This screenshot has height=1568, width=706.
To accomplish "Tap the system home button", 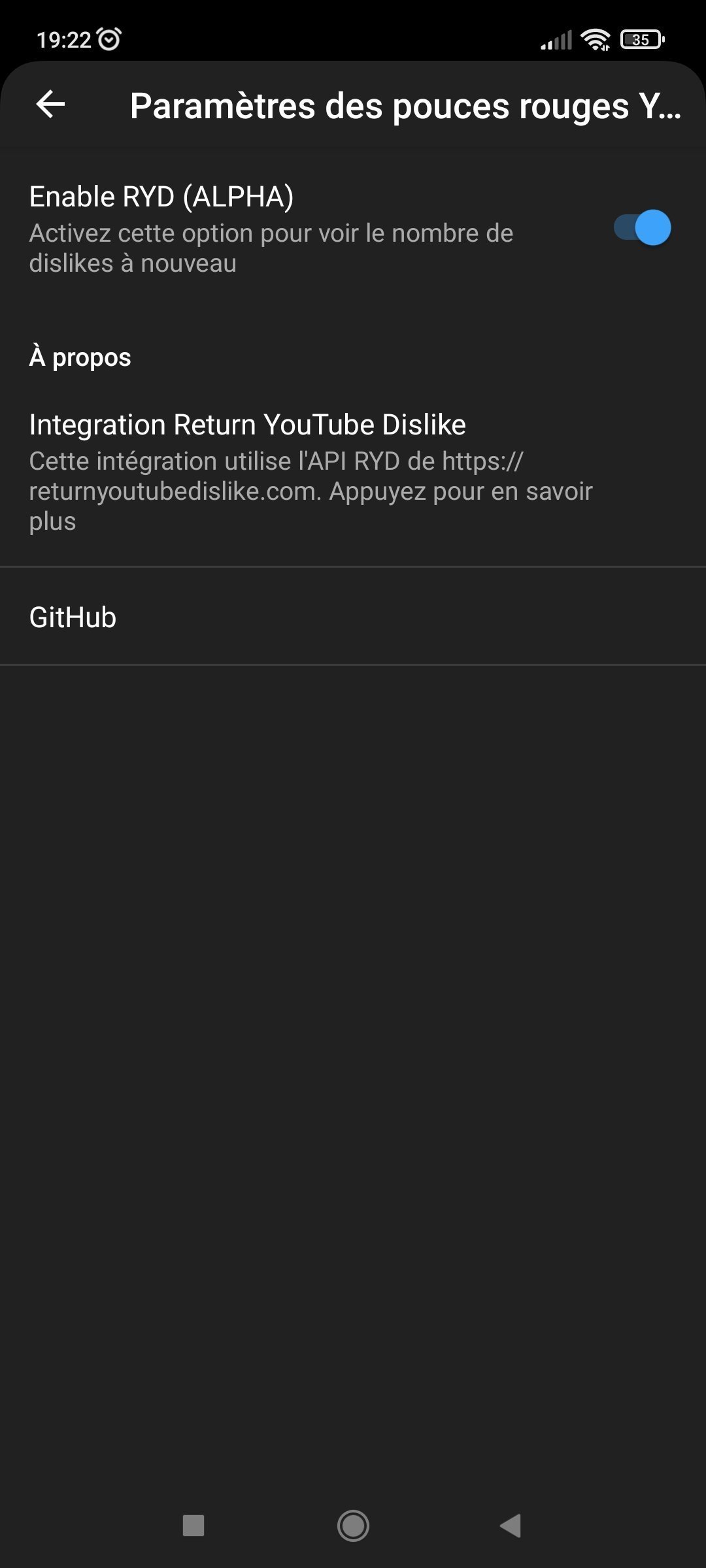I will point(353,1526).
